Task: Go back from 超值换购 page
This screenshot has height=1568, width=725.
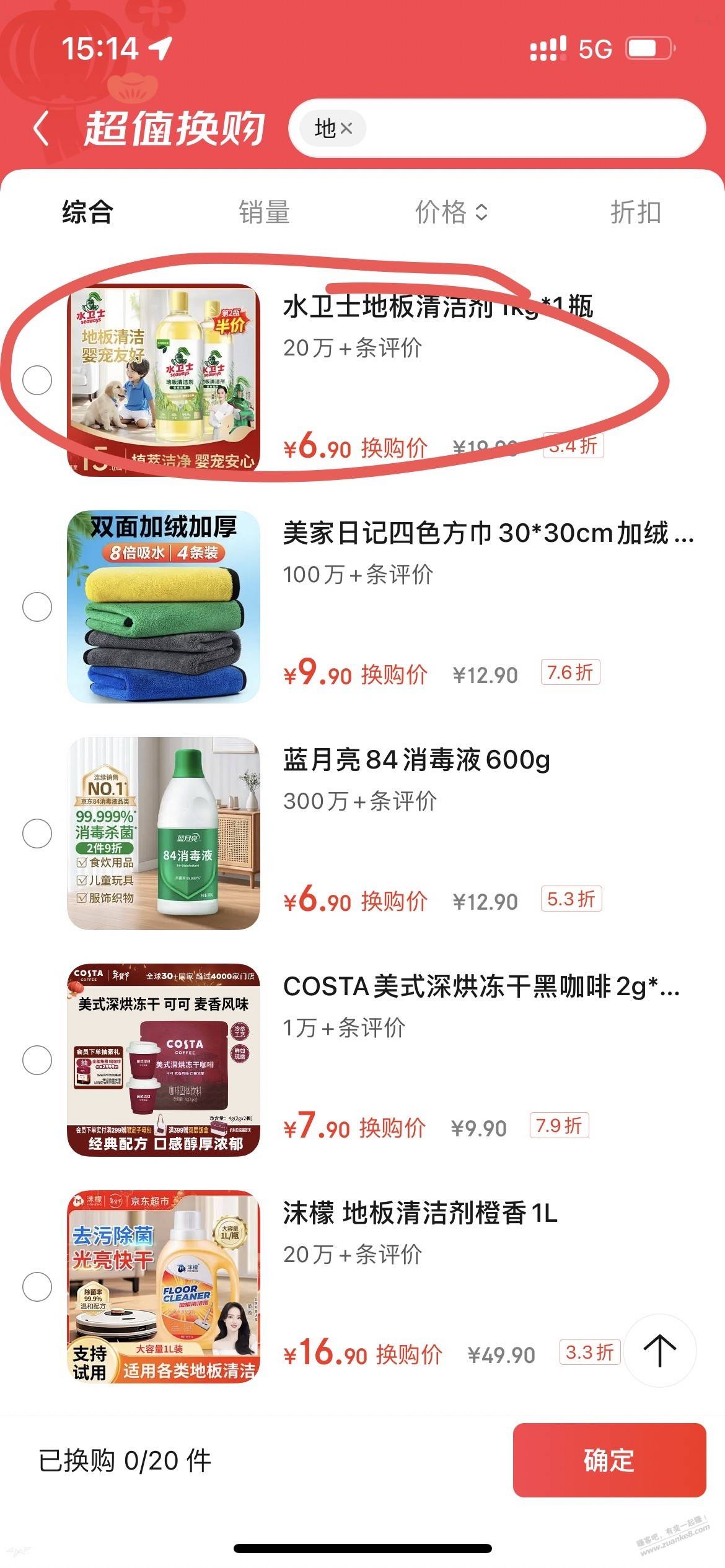Action: pyautogui.click(x=41, y=129)
